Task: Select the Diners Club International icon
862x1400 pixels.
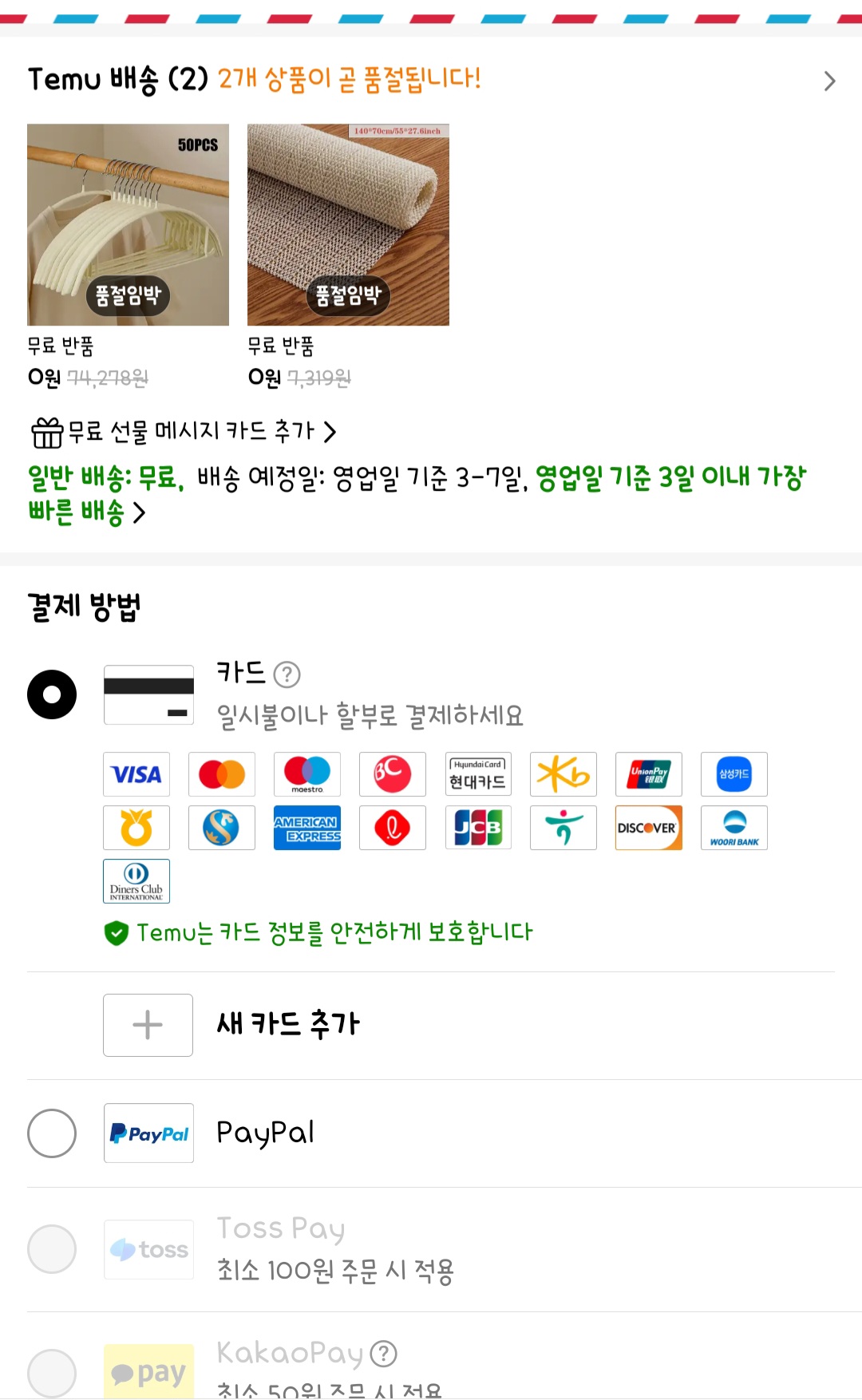Action: pyautogui.click(x=136, y=880)
